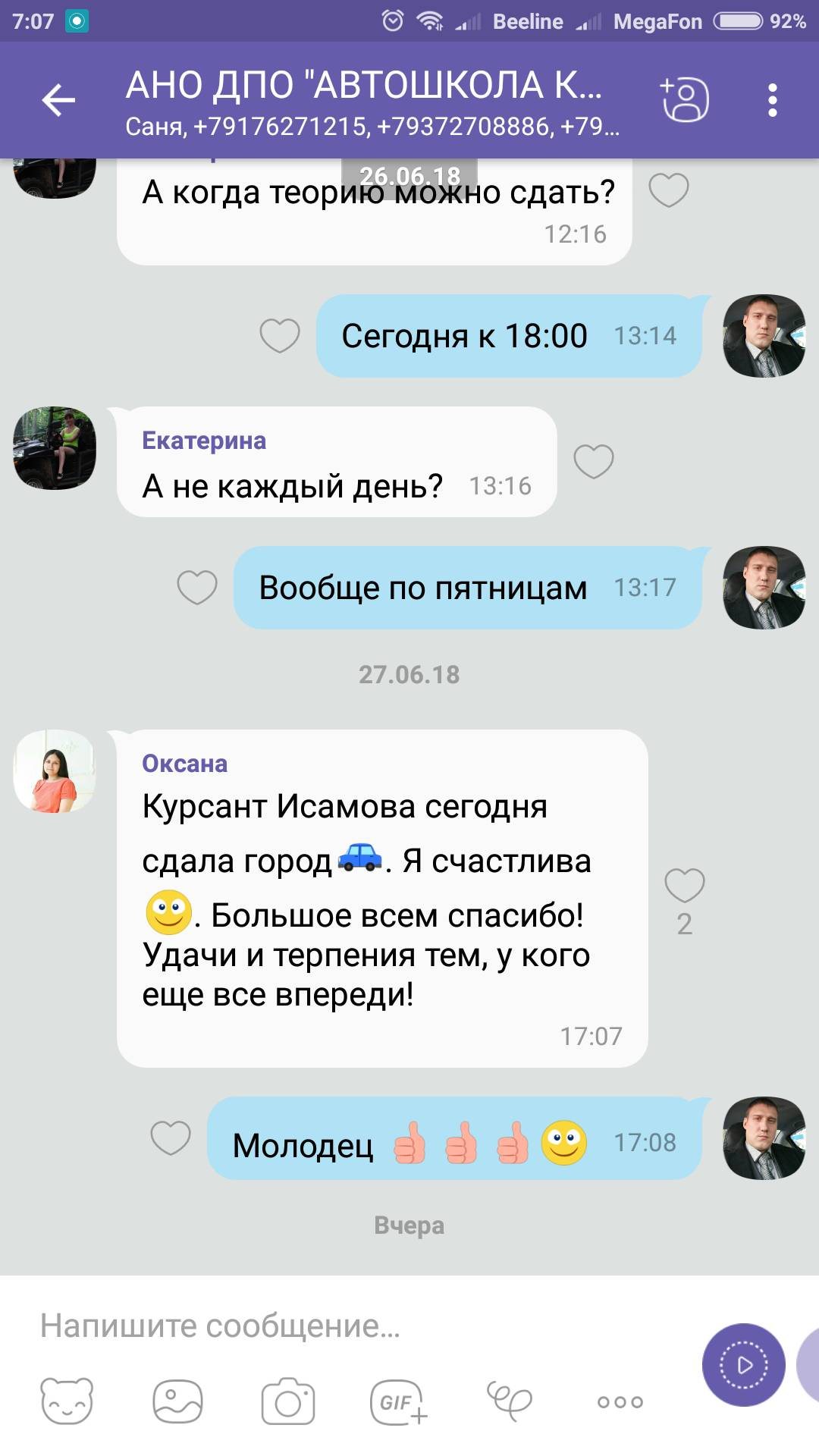Open the camera to take a photo

click(288, 1401)
